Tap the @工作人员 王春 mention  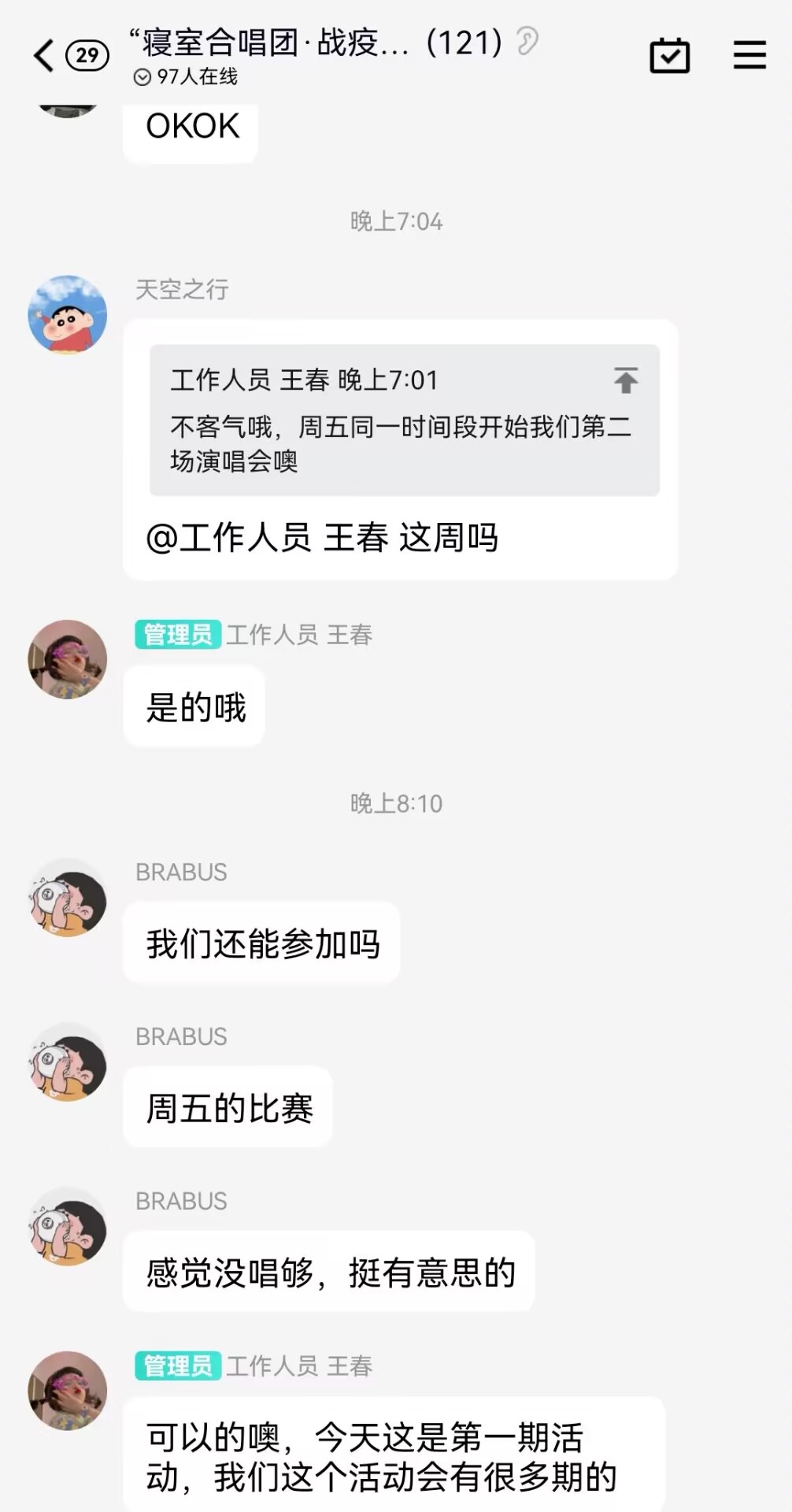268,539
